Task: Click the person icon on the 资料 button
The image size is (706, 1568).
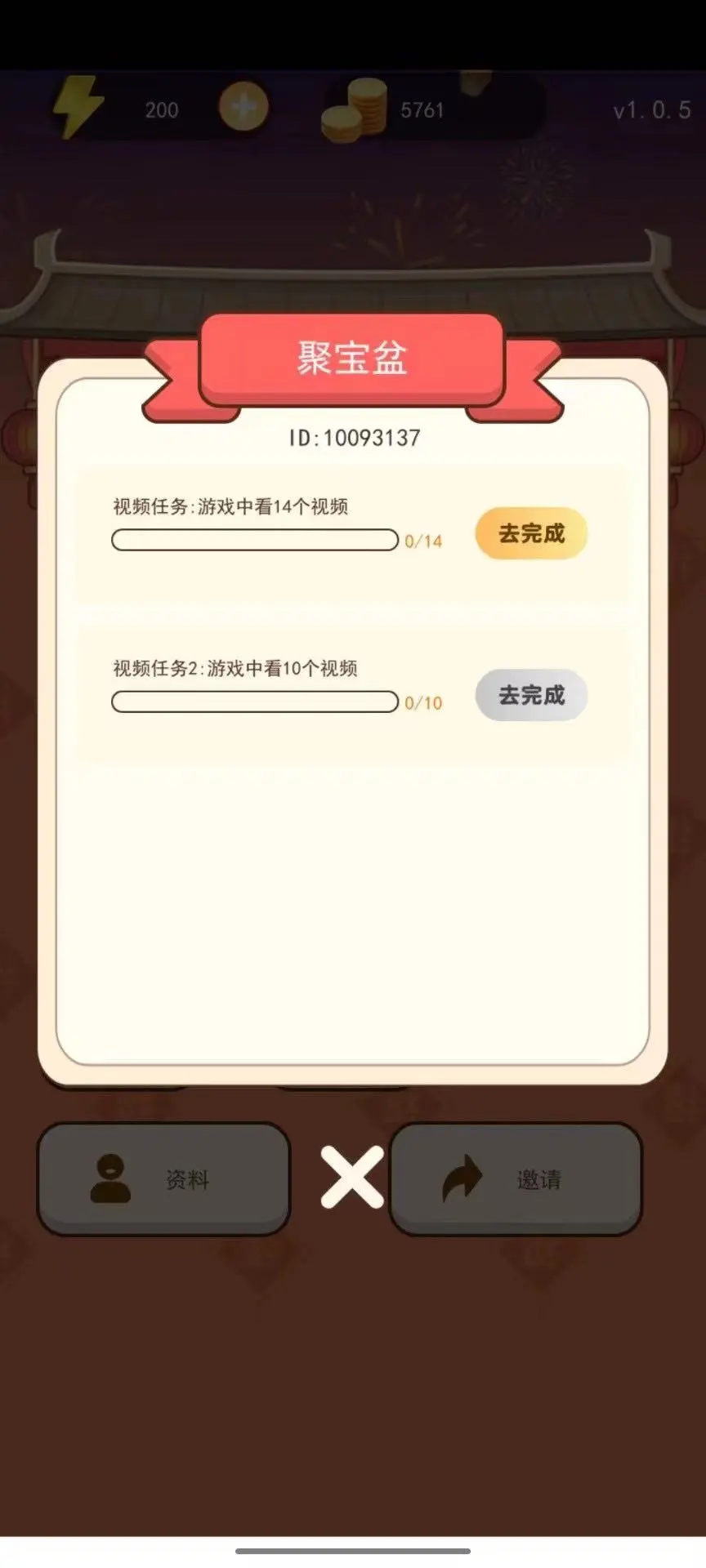Action: 110,1180
